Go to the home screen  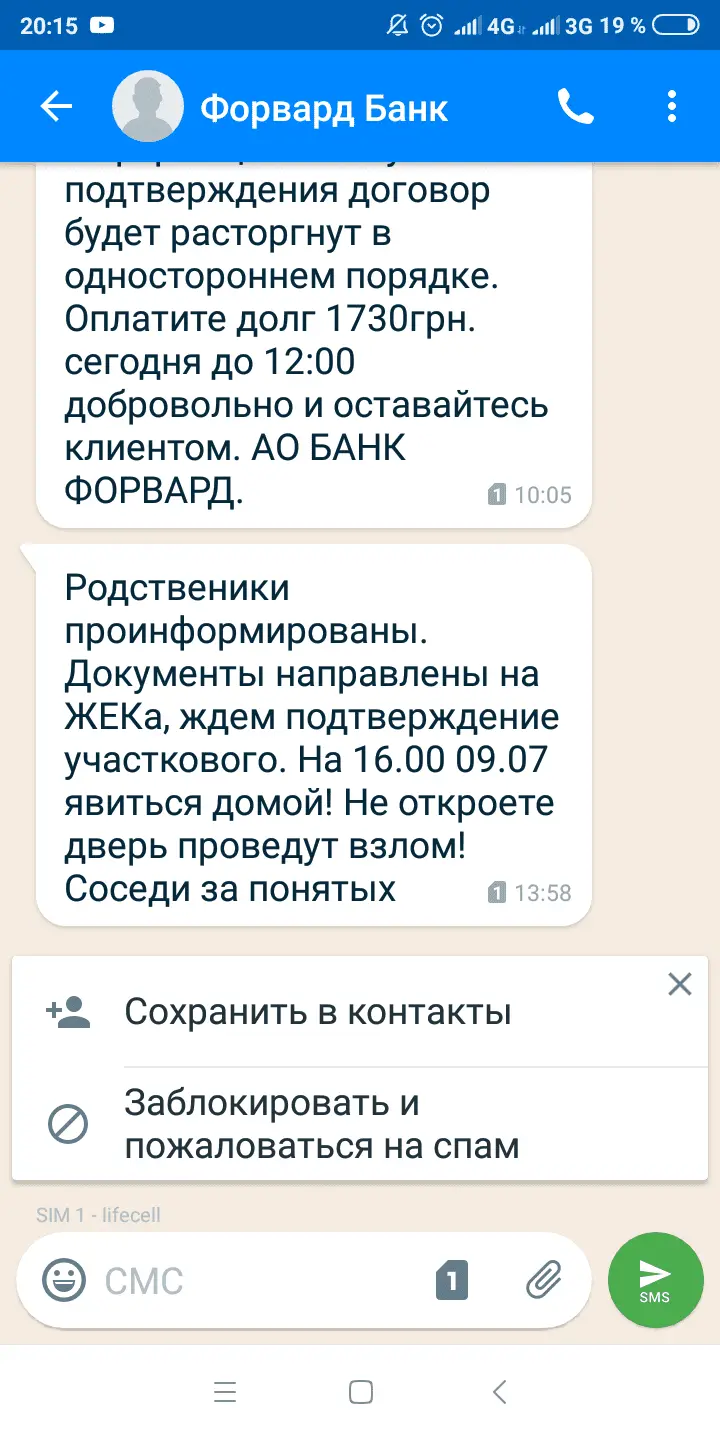pos(361,1391)
